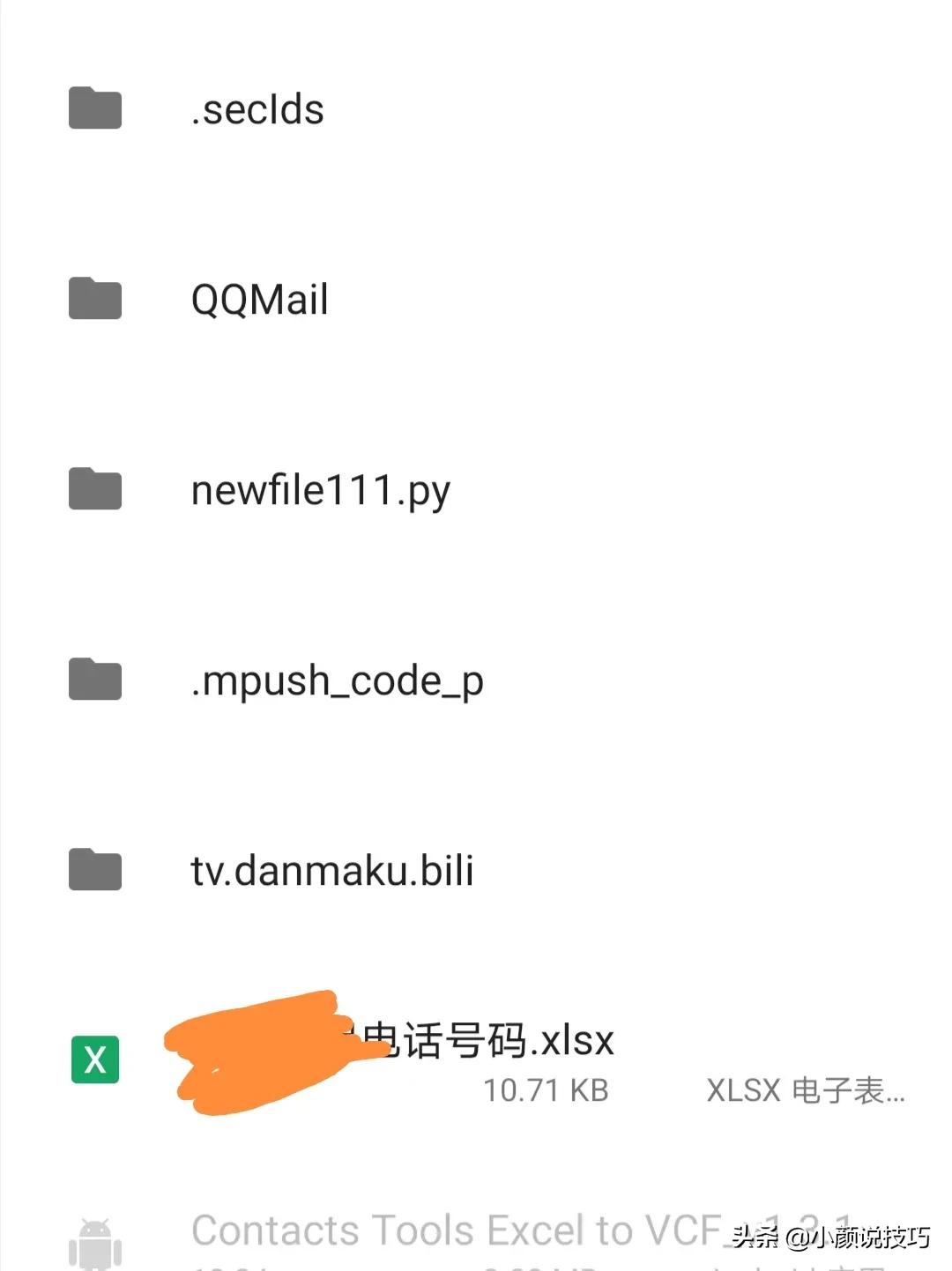Screen dimensions: 952x1271
Task: Click the tv.danmaku.bili folder icon
Action: 93,869
